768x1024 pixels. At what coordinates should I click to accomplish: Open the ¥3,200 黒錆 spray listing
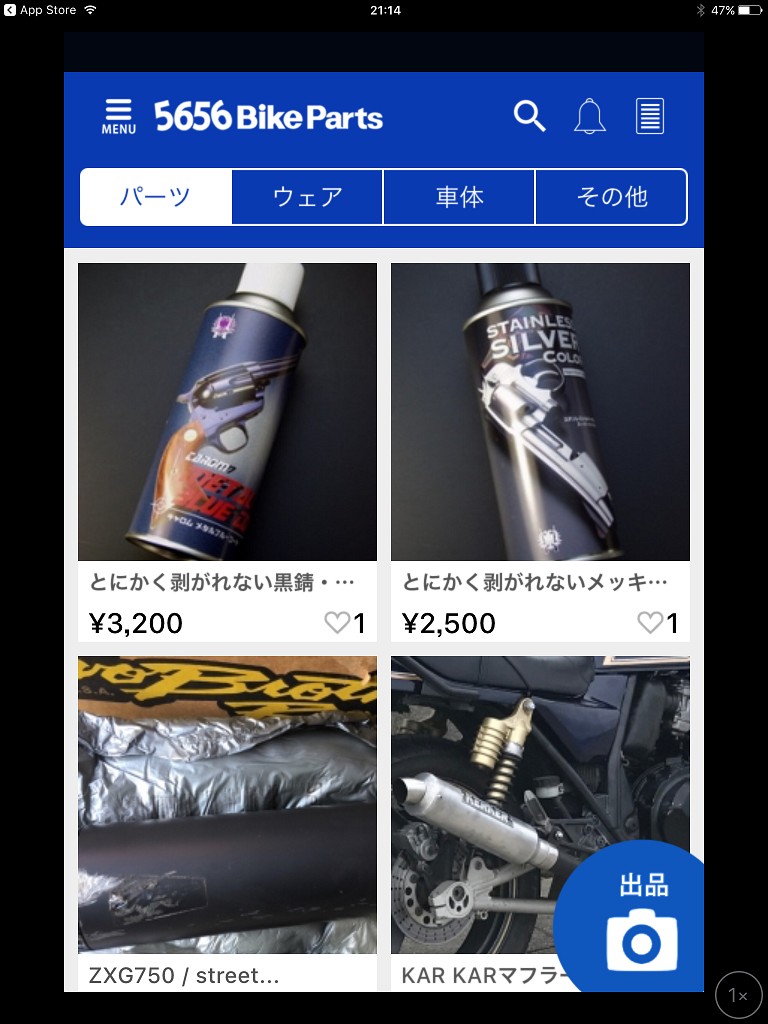227,412
